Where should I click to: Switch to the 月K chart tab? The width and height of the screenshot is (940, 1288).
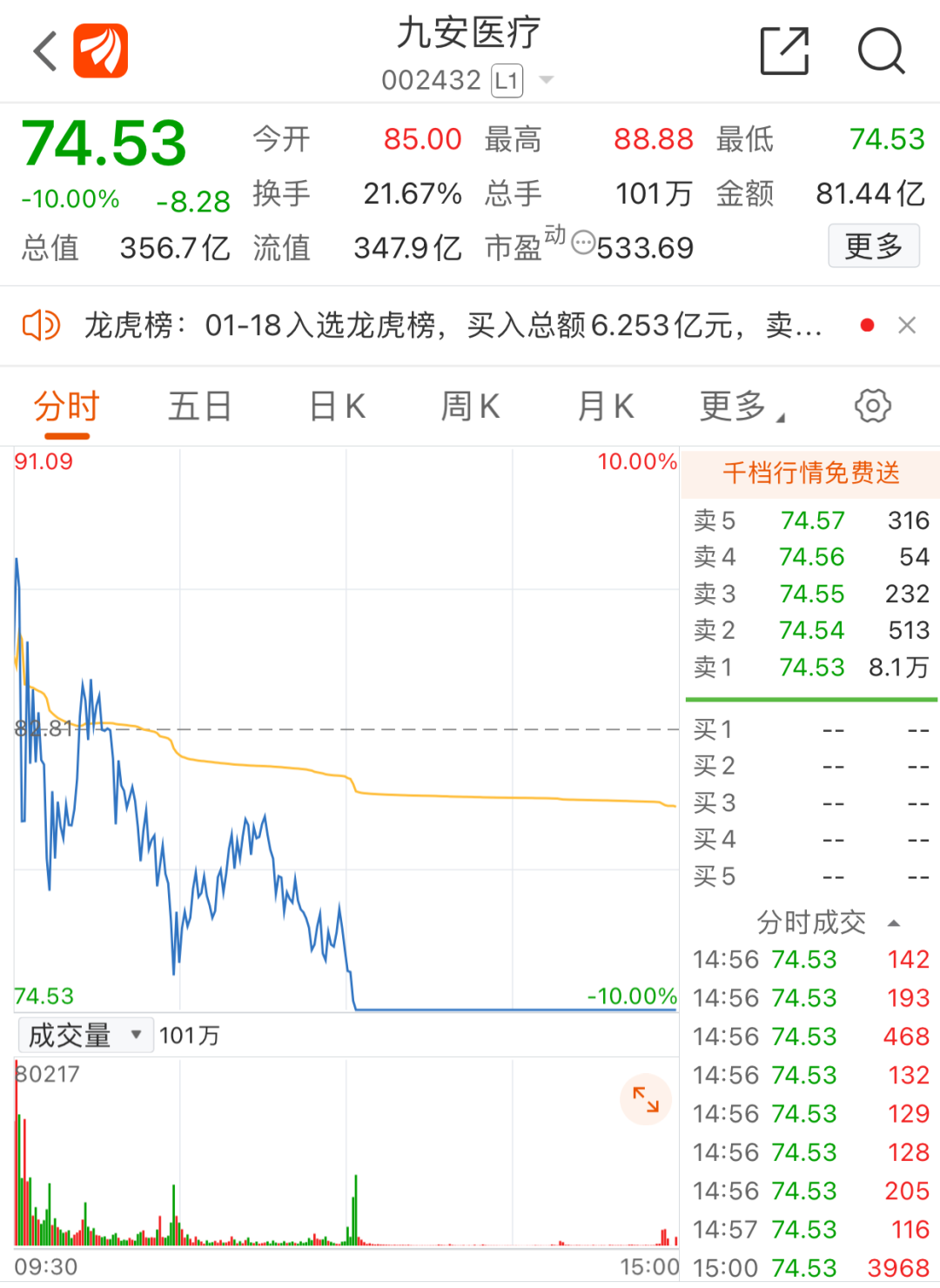[x=606, y=406]
